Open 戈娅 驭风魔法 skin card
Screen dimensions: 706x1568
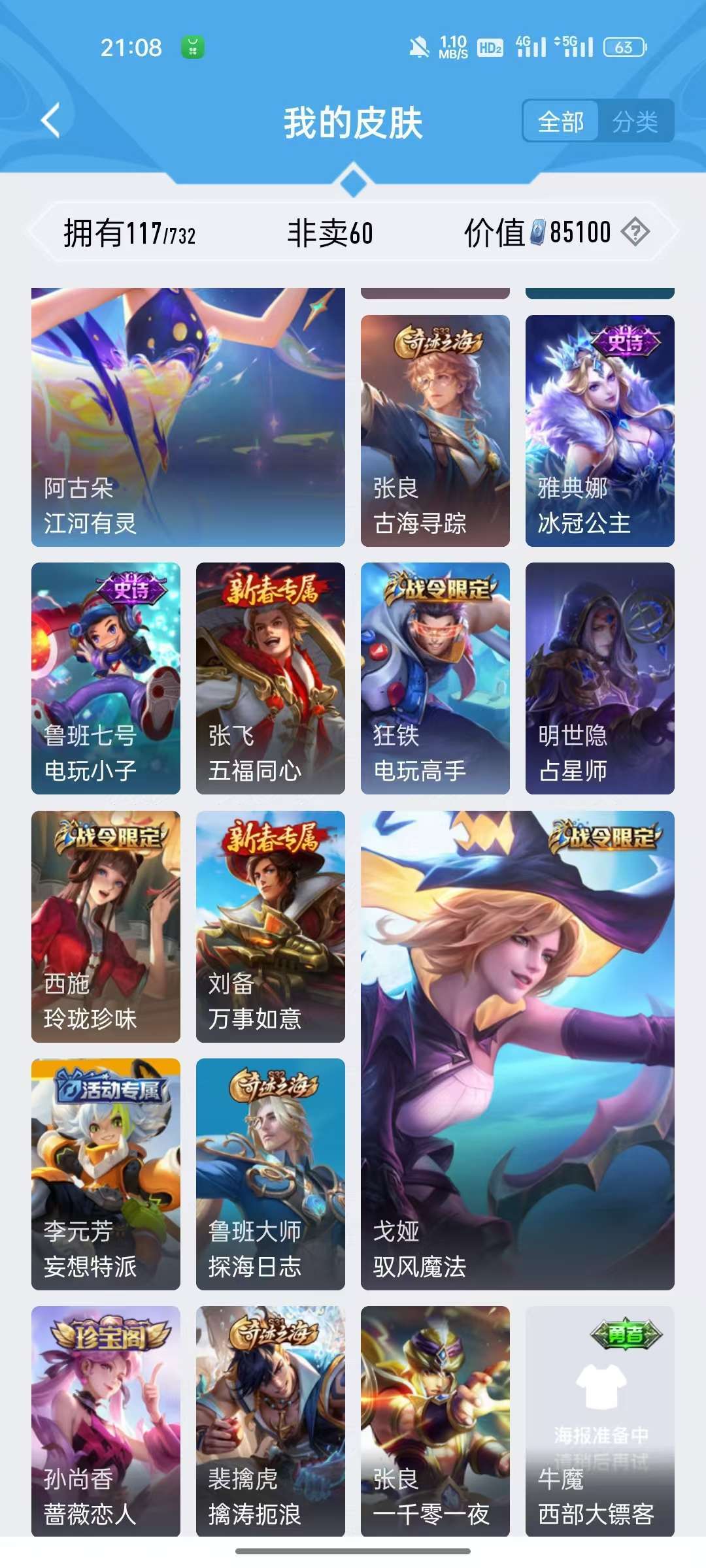pos(518,1051)
